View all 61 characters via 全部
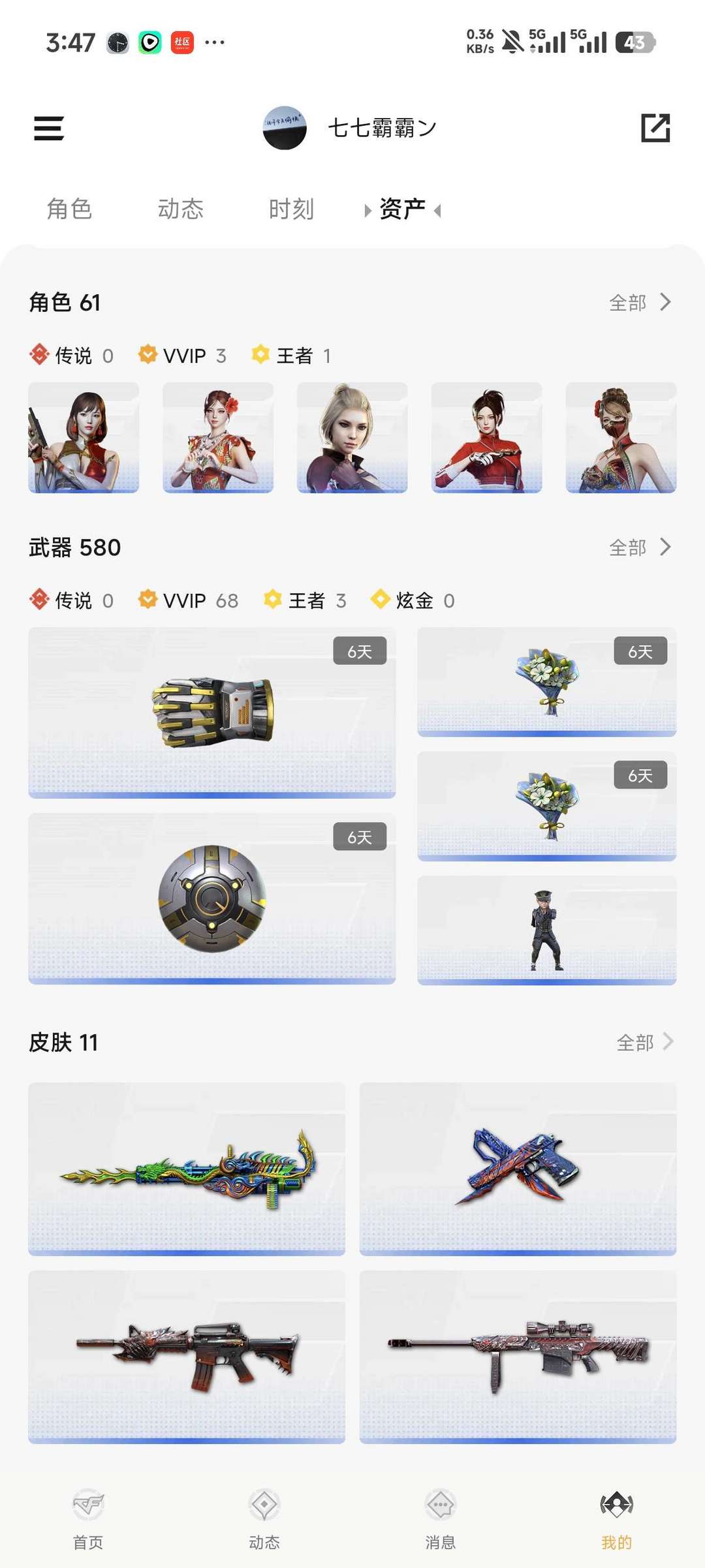Viewport: 705px width, 1568px height. (x=640, y=303)
